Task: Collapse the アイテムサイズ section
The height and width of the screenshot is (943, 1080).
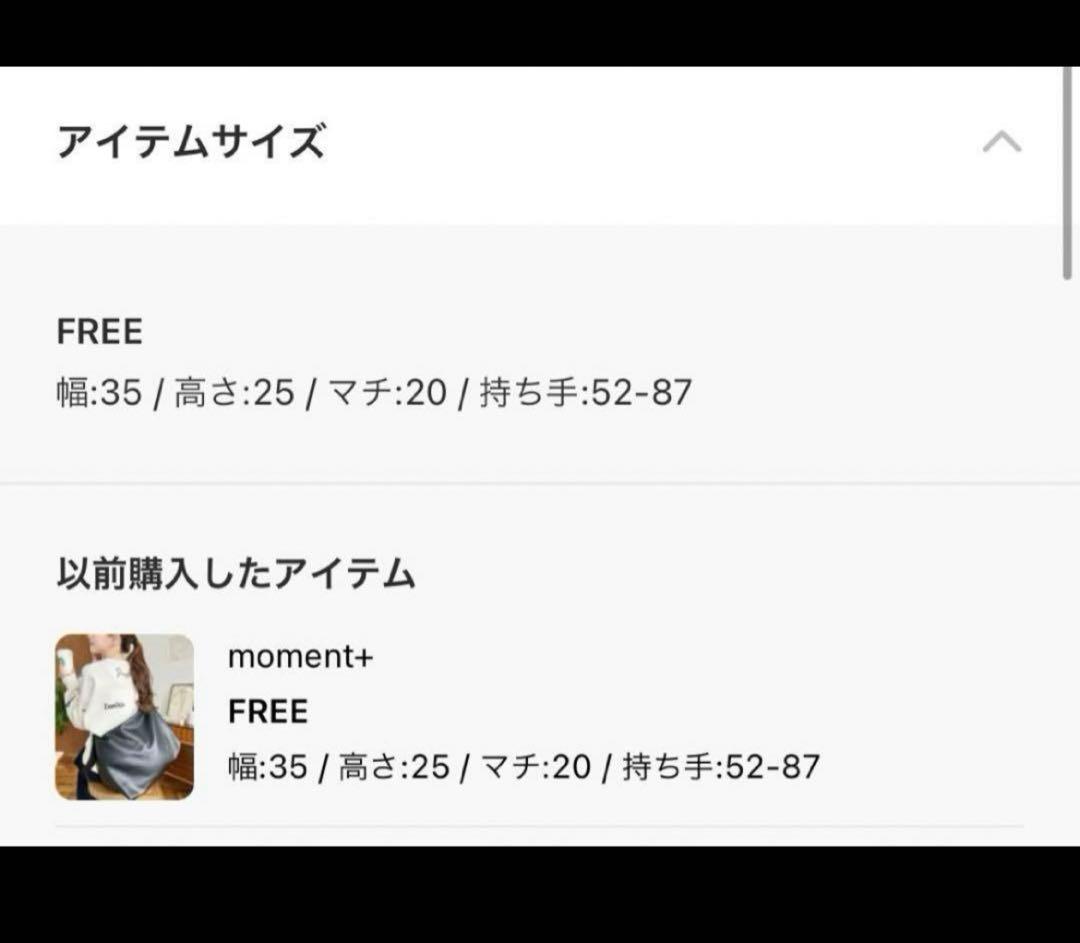Action: 1001,143
